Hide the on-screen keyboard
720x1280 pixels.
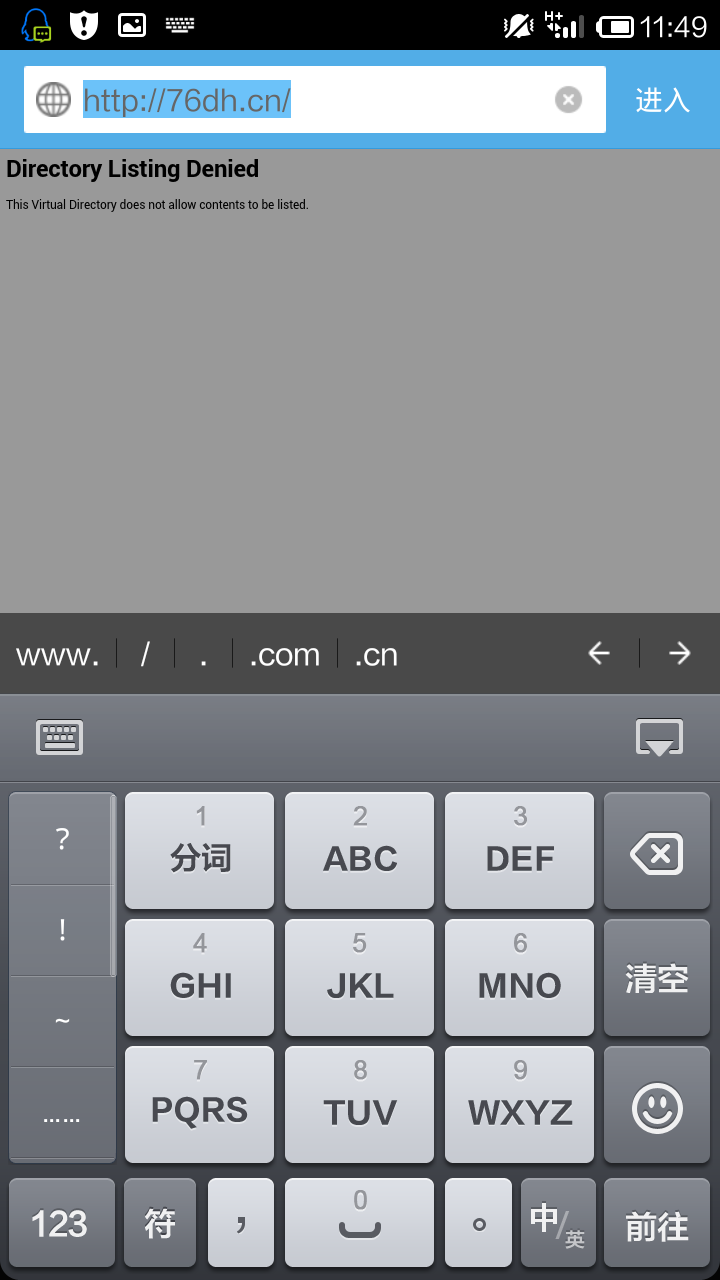[x=659, y=738]
